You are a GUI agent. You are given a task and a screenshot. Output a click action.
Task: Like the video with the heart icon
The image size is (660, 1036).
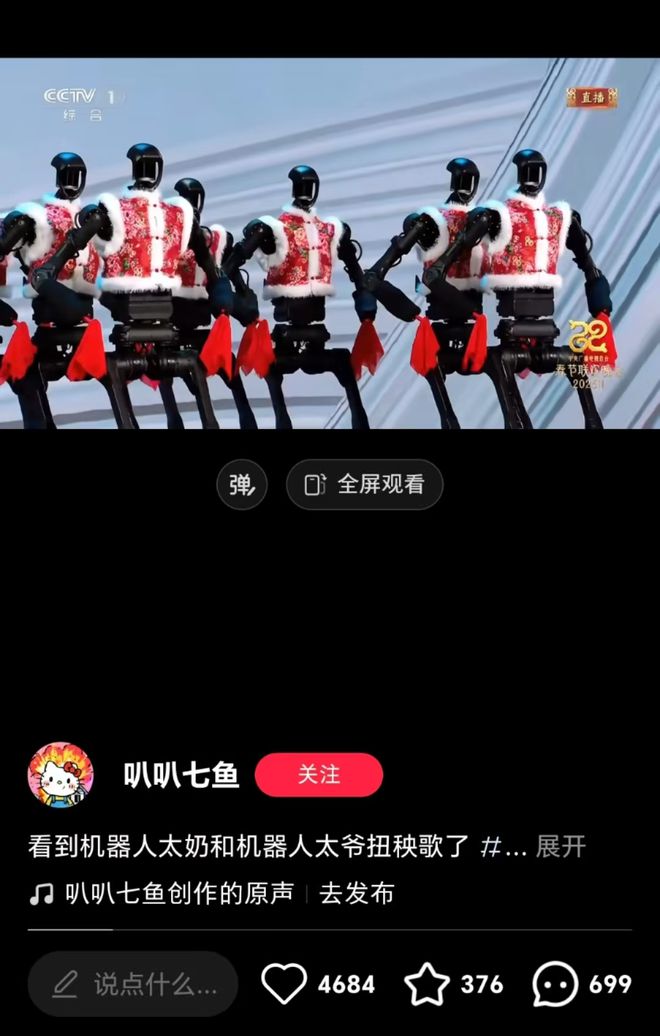click(284, 984)
